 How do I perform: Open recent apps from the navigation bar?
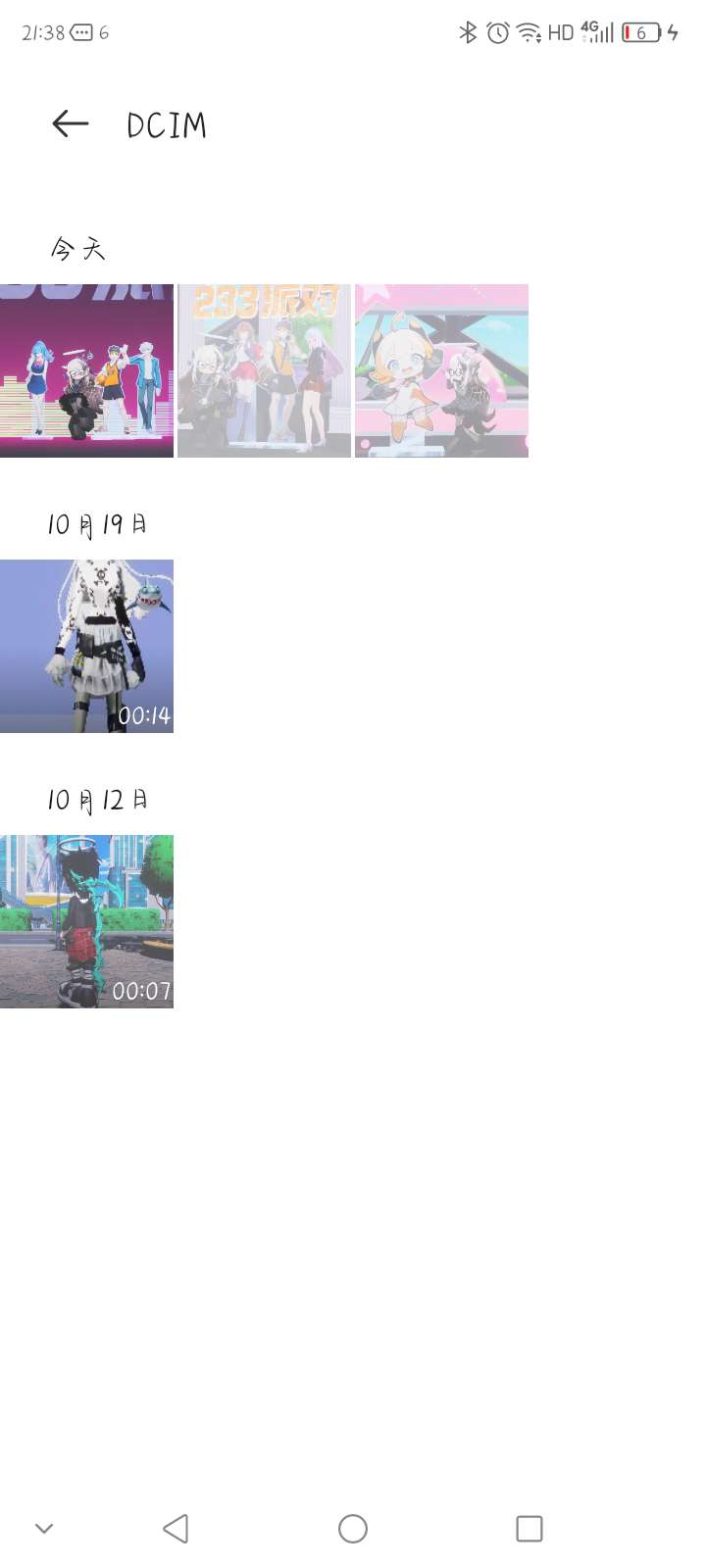pyautogui.click(x=529, y=1528)
